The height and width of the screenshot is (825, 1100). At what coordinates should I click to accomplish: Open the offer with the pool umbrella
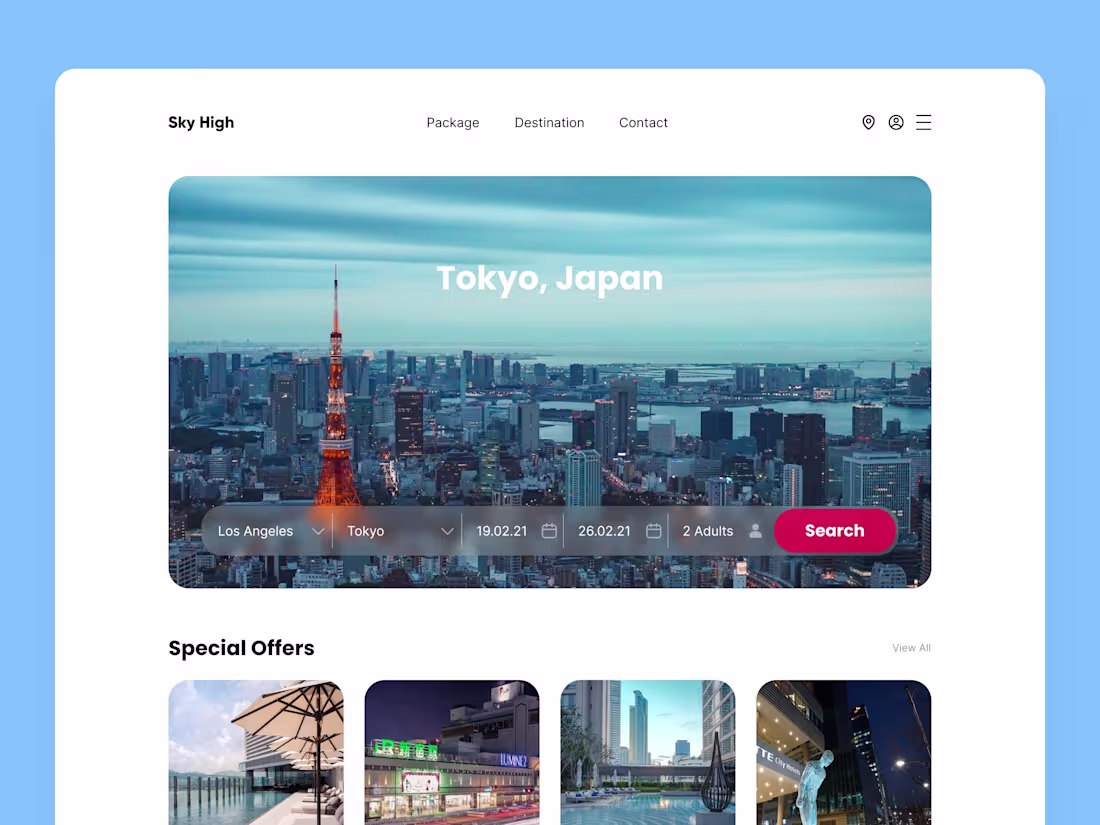[256, 752]
